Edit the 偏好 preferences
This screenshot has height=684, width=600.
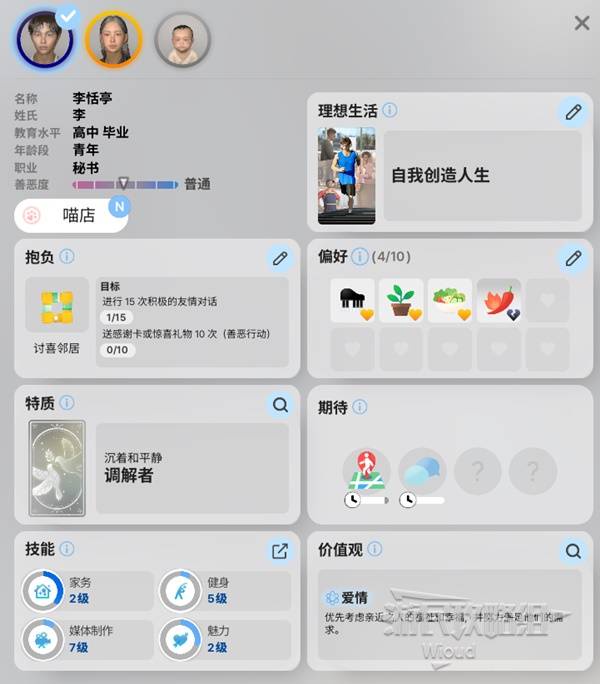(x=573, y=258)
